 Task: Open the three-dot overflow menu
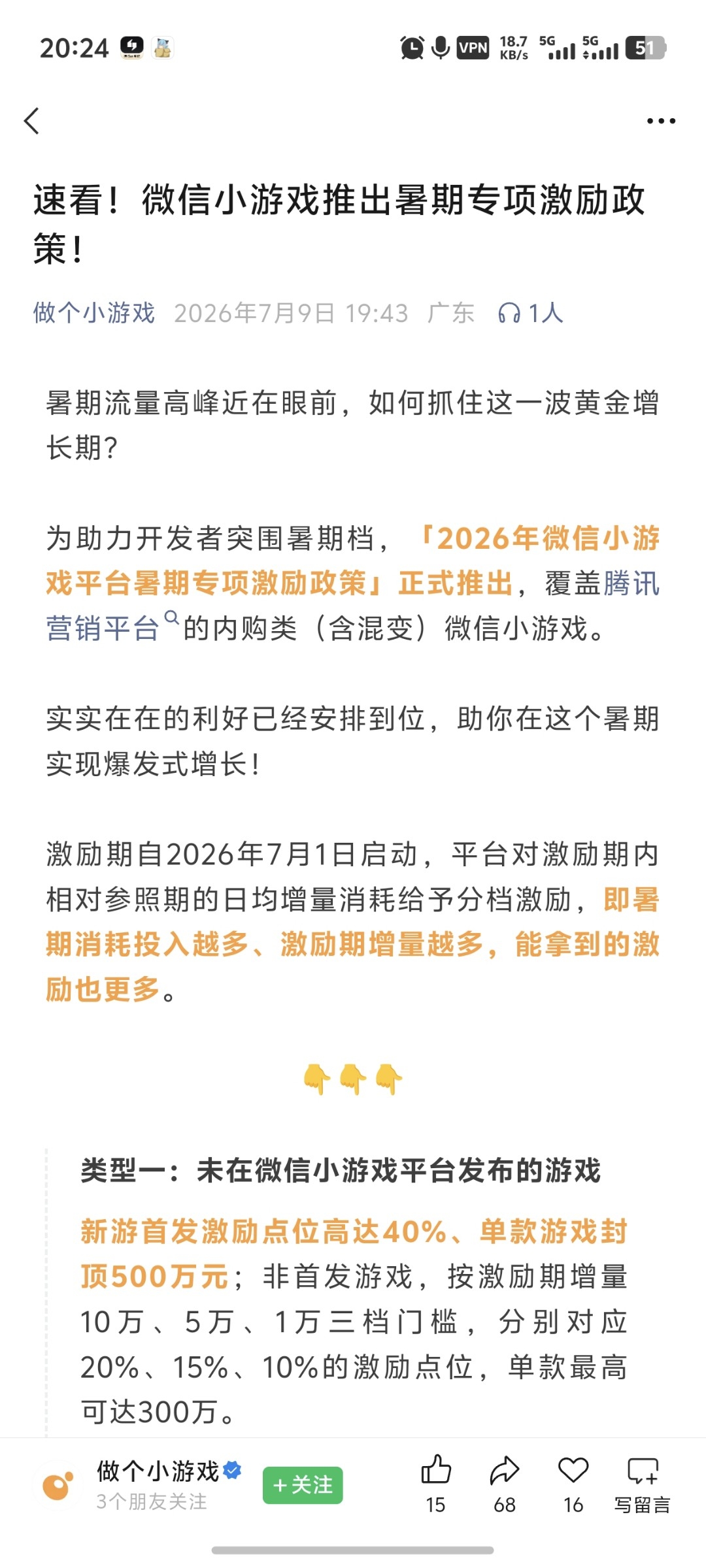tap(661, 121)
